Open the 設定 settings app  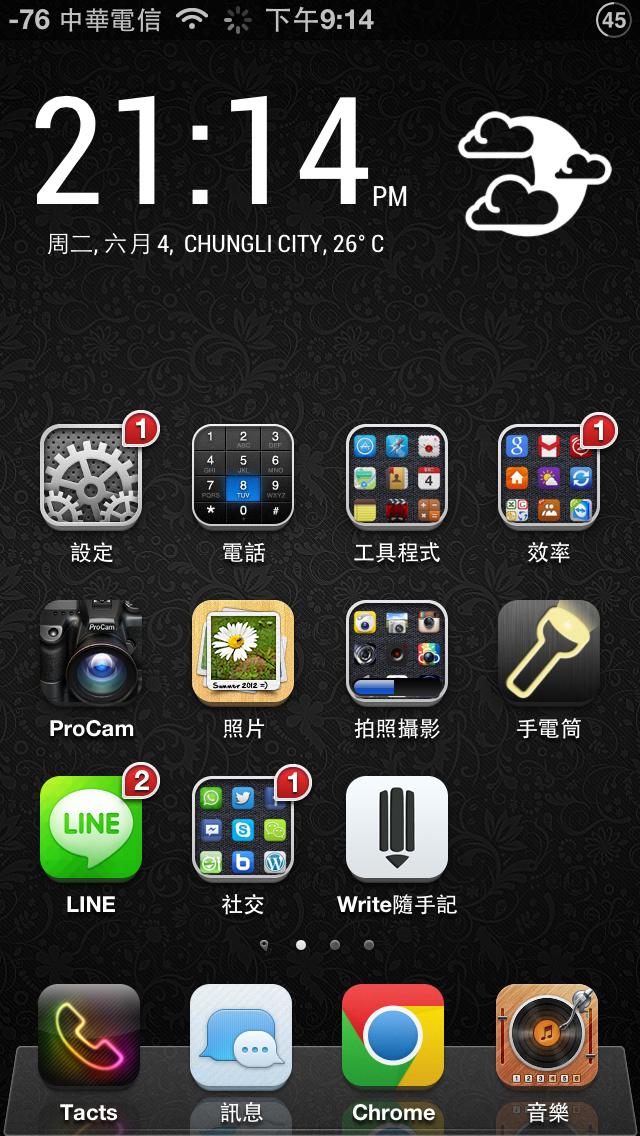(x=91, y=476)
